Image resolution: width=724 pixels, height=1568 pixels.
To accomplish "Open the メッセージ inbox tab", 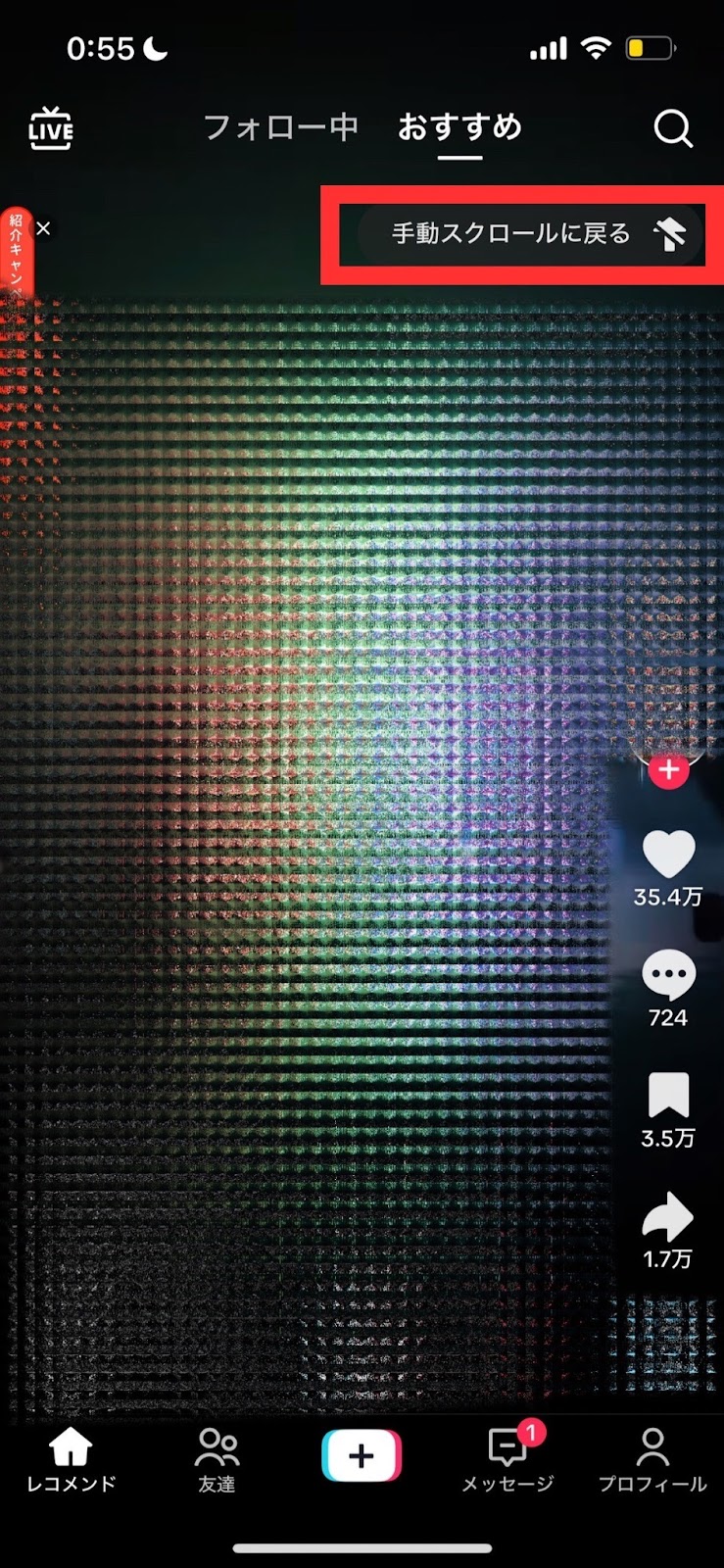I will tap(507, 1458).
